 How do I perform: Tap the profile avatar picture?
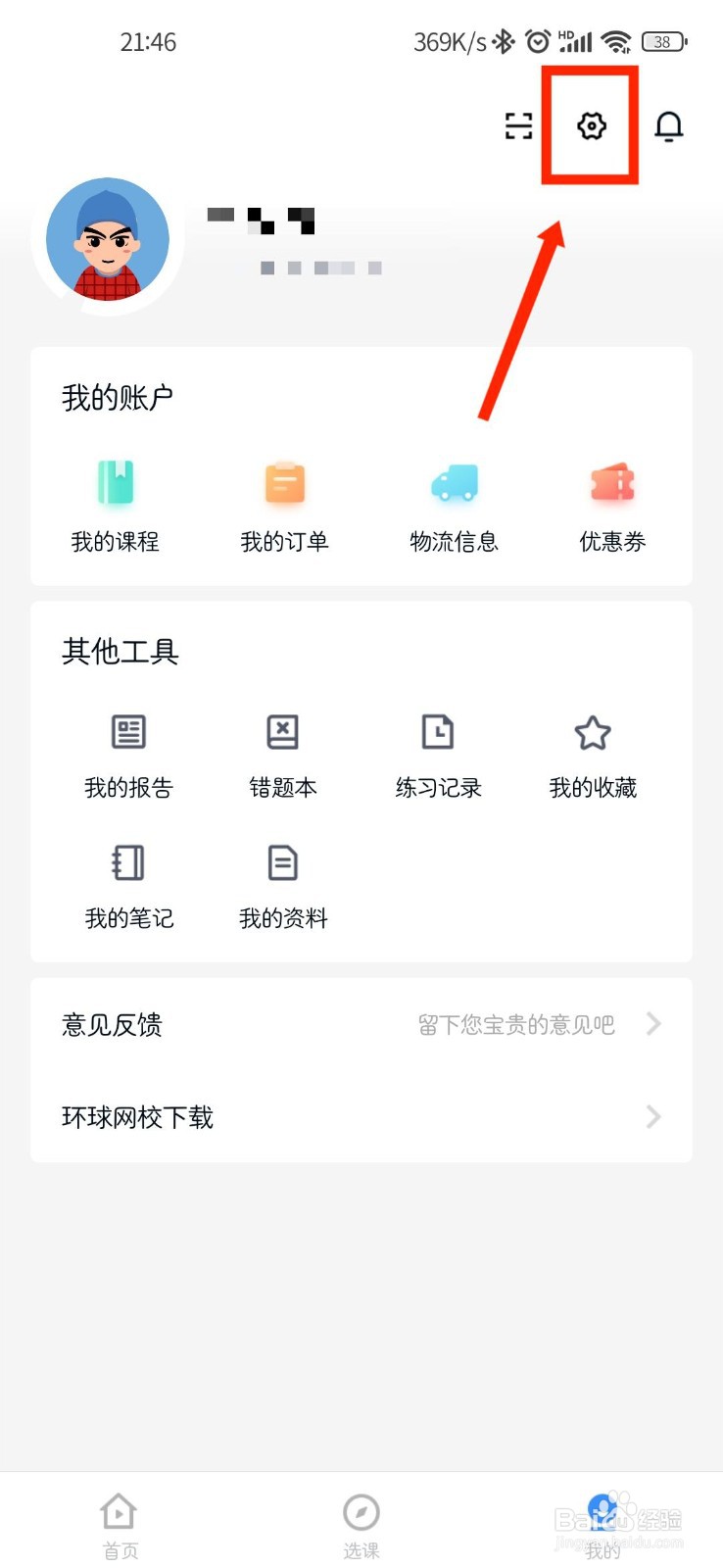(x=108, y=240)
